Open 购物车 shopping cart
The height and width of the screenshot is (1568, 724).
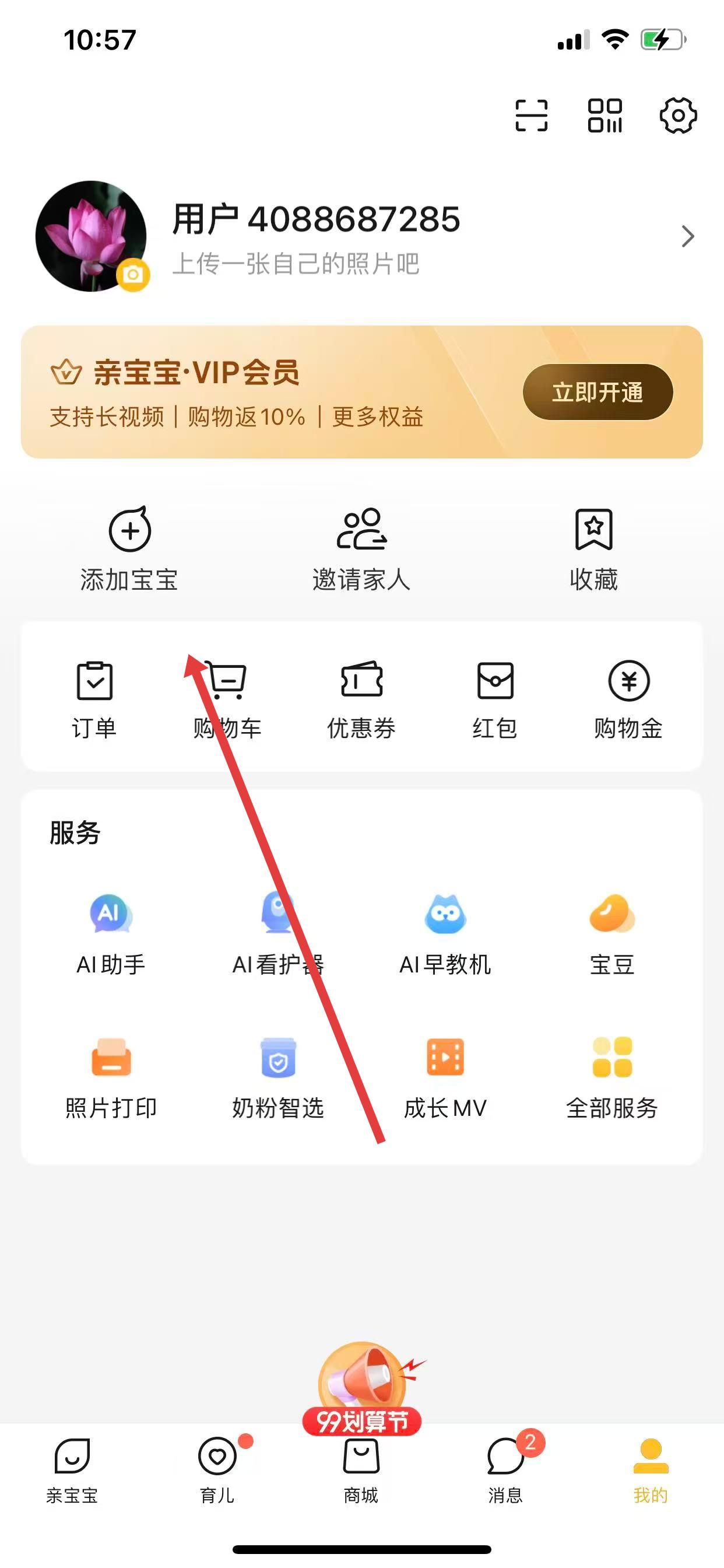(227, 699)
